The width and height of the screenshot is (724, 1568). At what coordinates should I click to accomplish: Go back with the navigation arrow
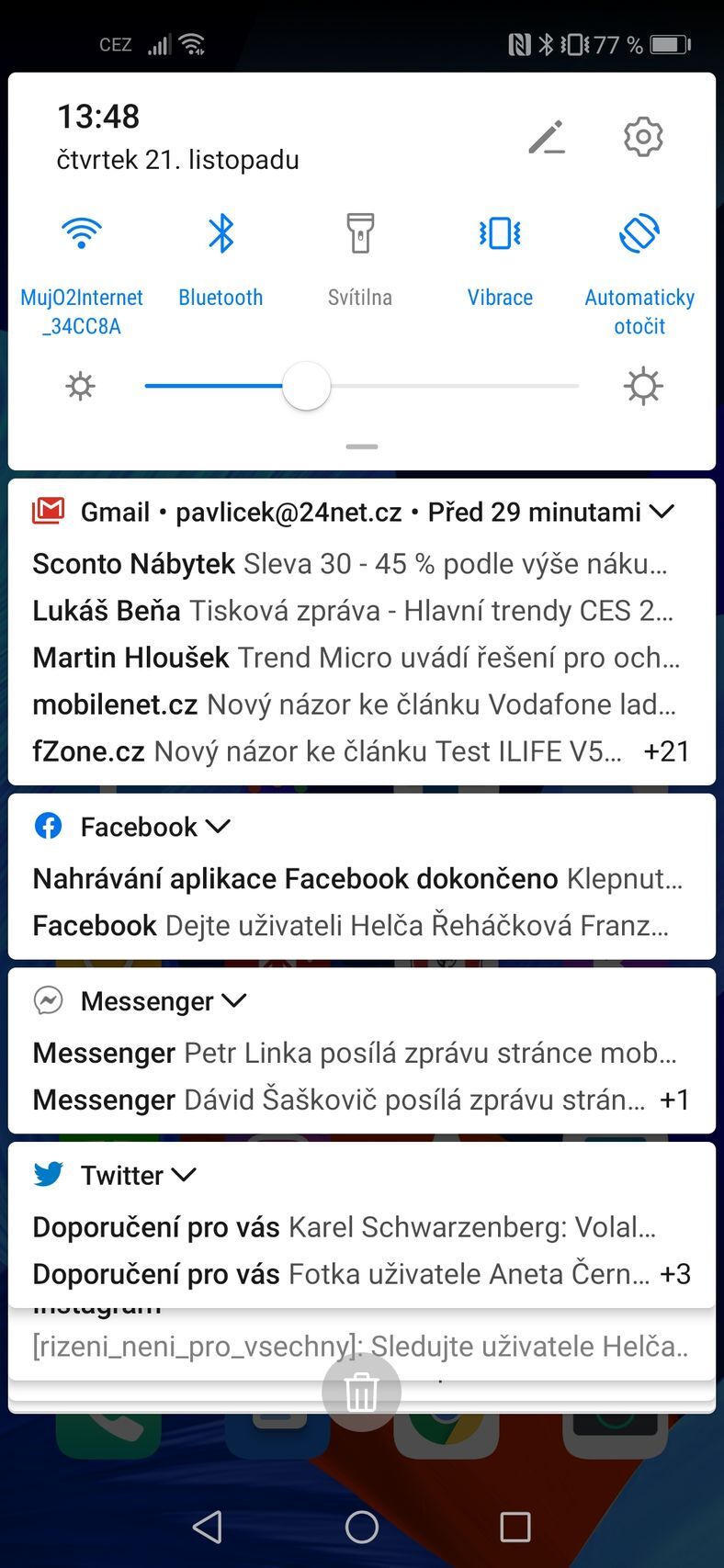point(208,1527)
